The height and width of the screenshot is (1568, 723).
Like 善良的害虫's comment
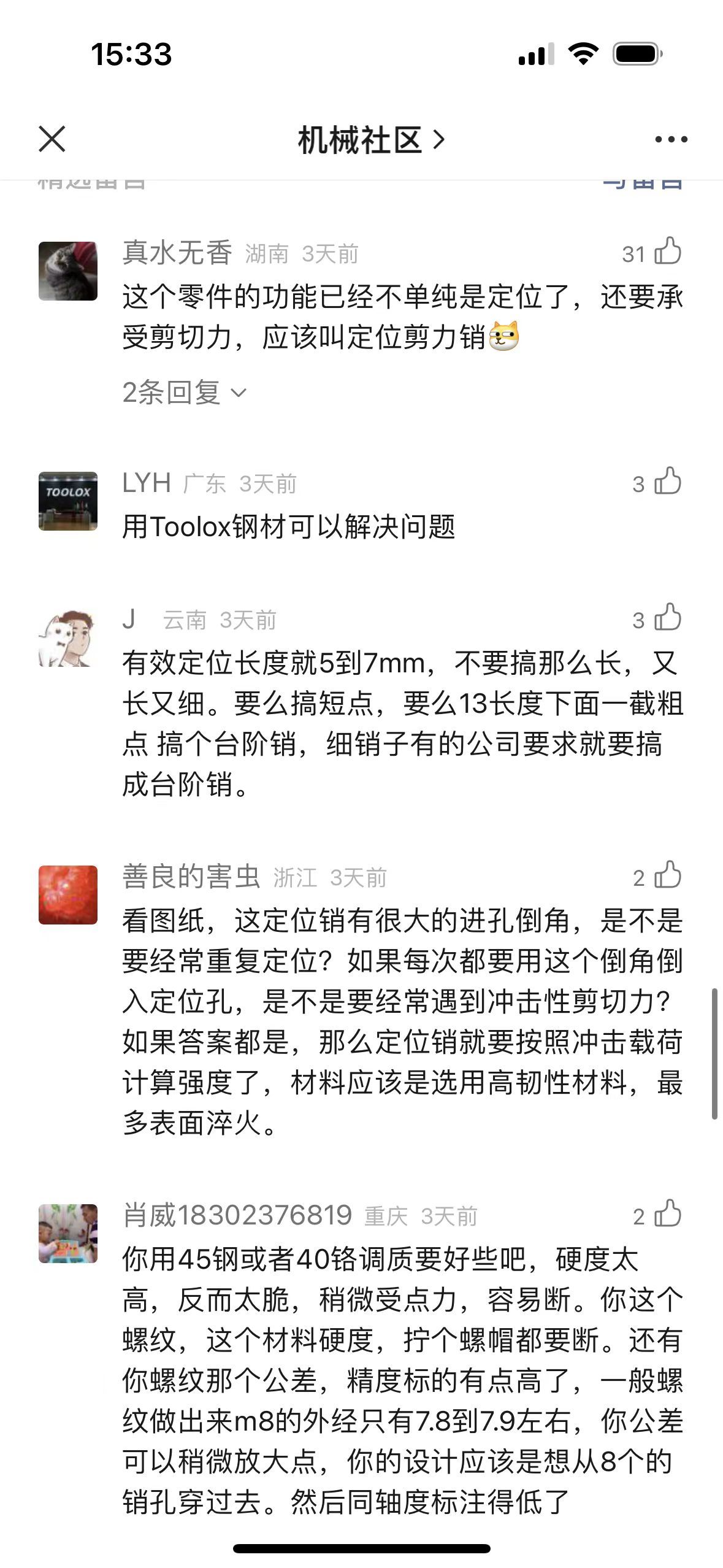pyautogui.click(x=667, y=876)
